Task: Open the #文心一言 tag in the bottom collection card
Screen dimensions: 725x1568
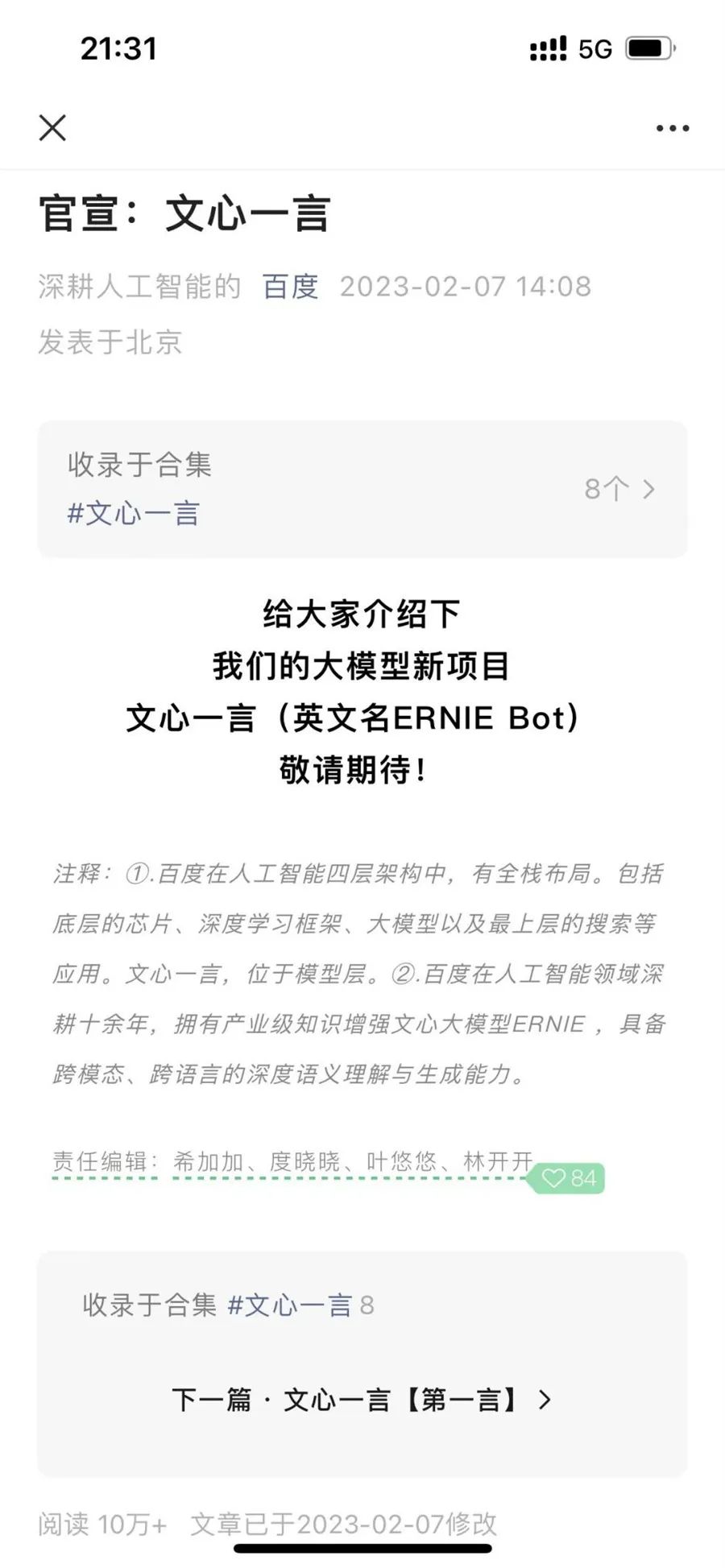Action: (290, 1305)
